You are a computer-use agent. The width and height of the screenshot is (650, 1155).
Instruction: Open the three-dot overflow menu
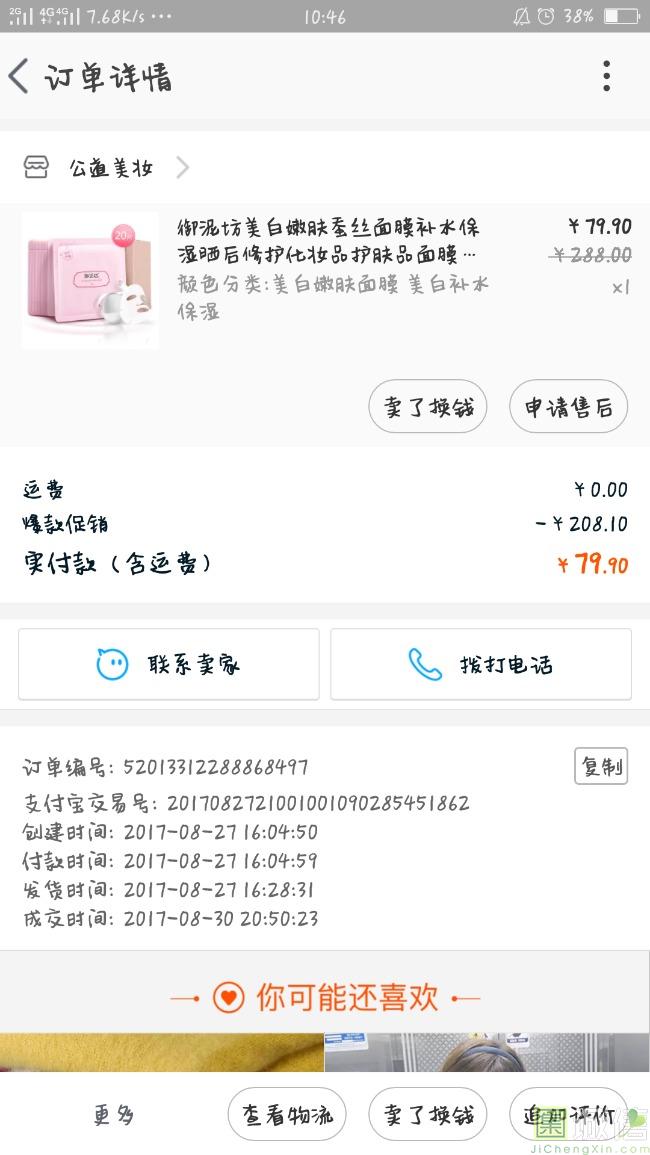(606, 77)
